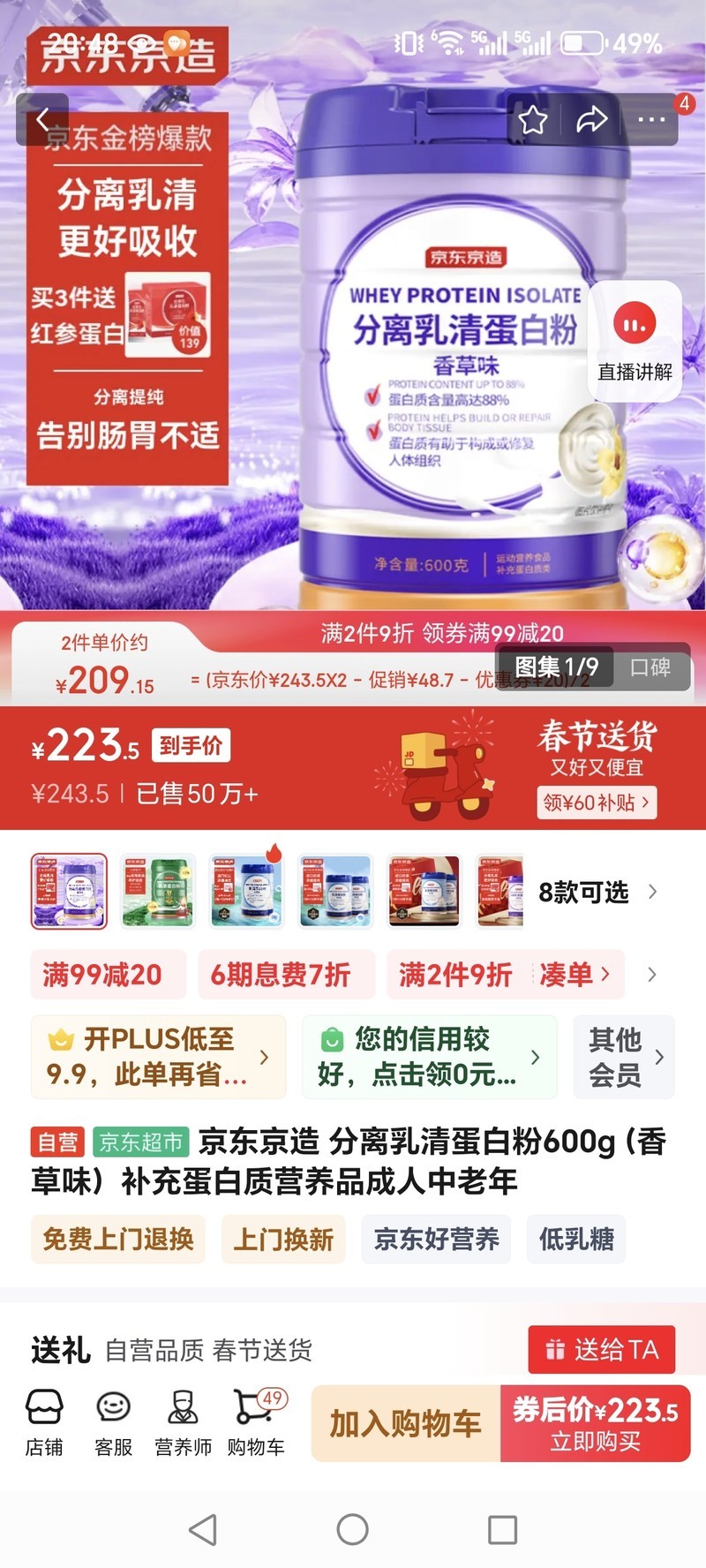Contact 客服 customer service
706x1568 pixels.
coord(114,1423)
